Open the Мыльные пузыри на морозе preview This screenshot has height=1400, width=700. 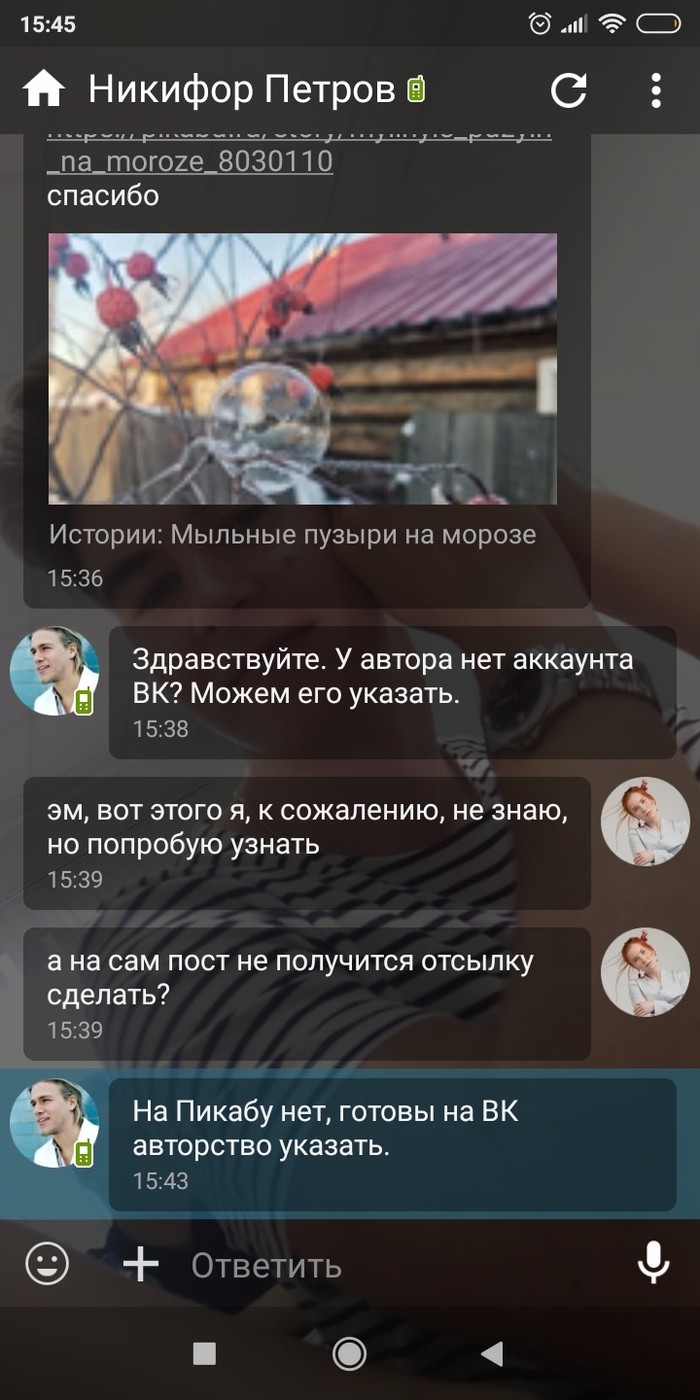click(x=303, y=369)
